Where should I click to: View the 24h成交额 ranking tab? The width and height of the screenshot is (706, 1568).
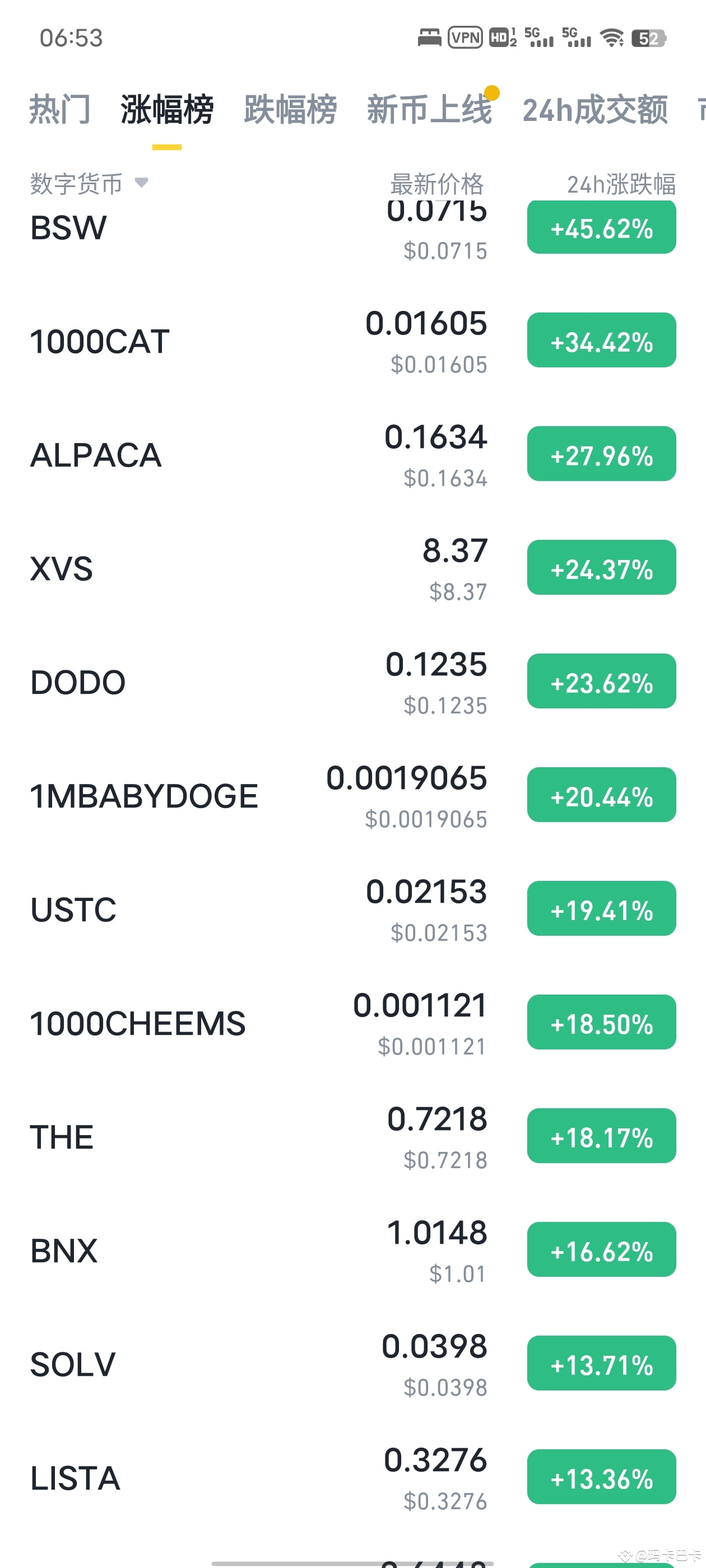click(594, 110)
